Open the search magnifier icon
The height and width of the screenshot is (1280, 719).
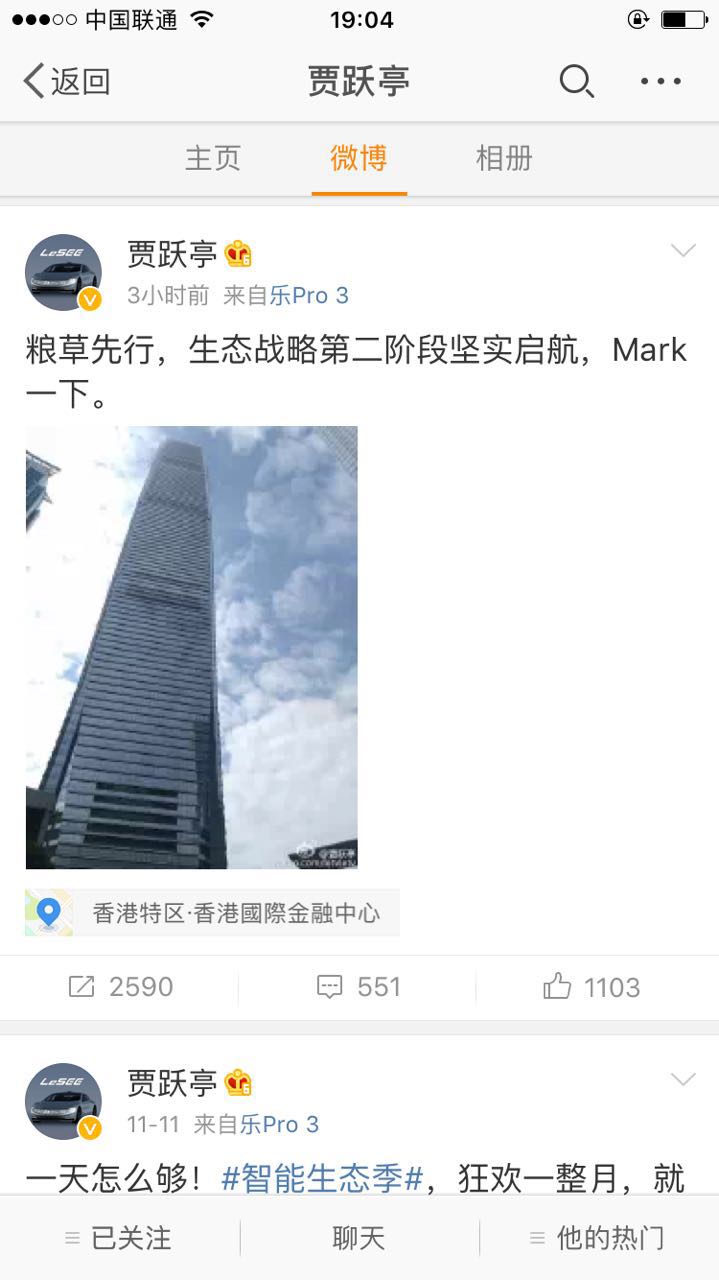(x=576, y=81)
